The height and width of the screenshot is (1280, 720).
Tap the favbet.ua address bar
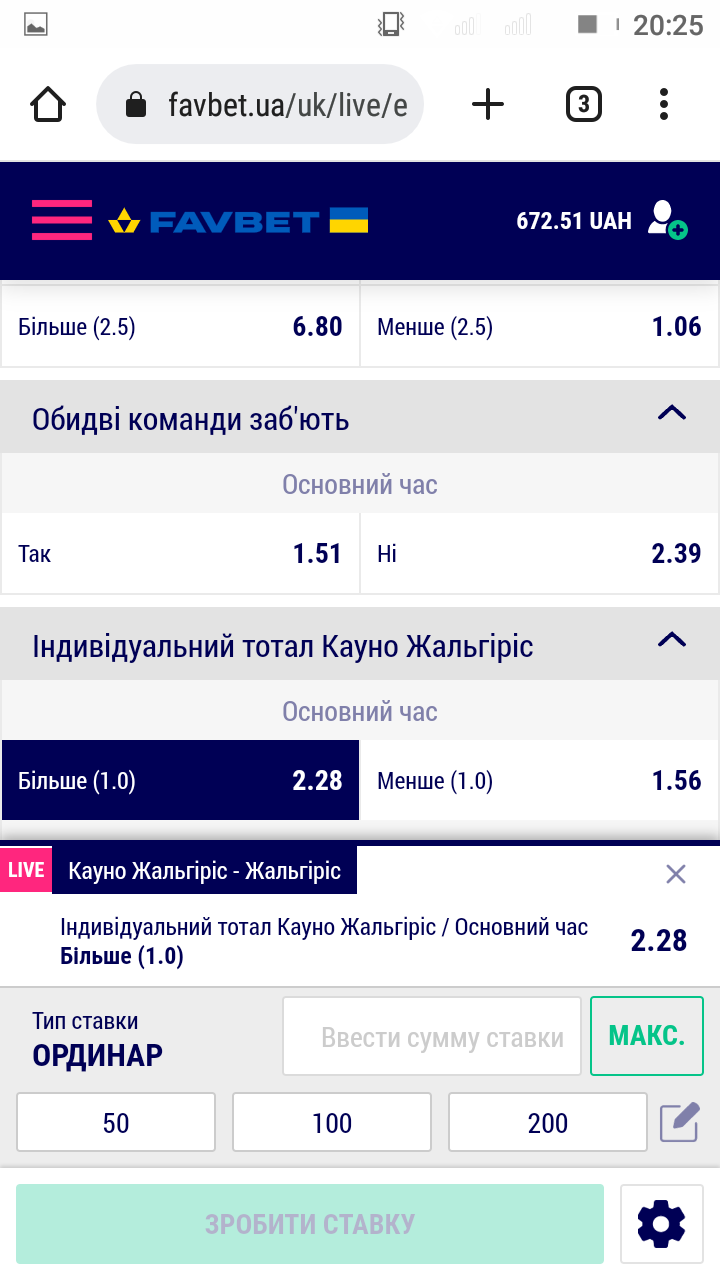pos(260,104)
